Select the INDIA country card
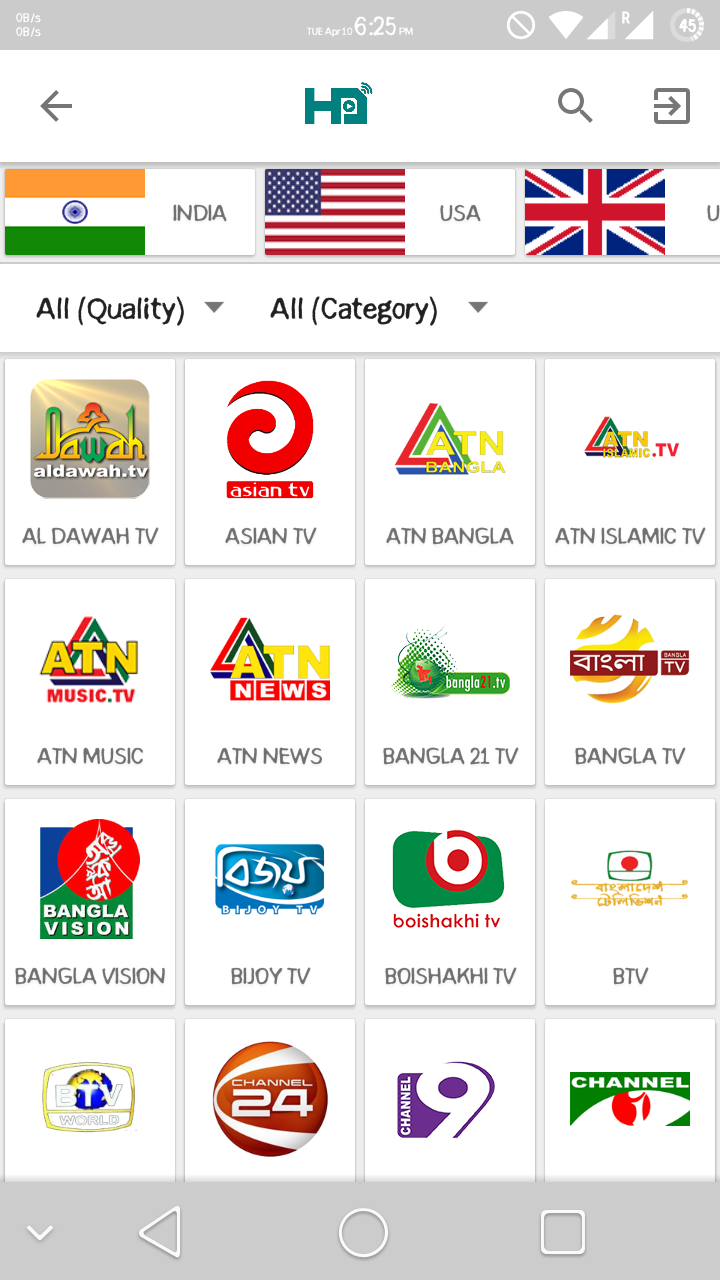The height and width of the screenshot is (1280, 720). [x=130, y=212]
